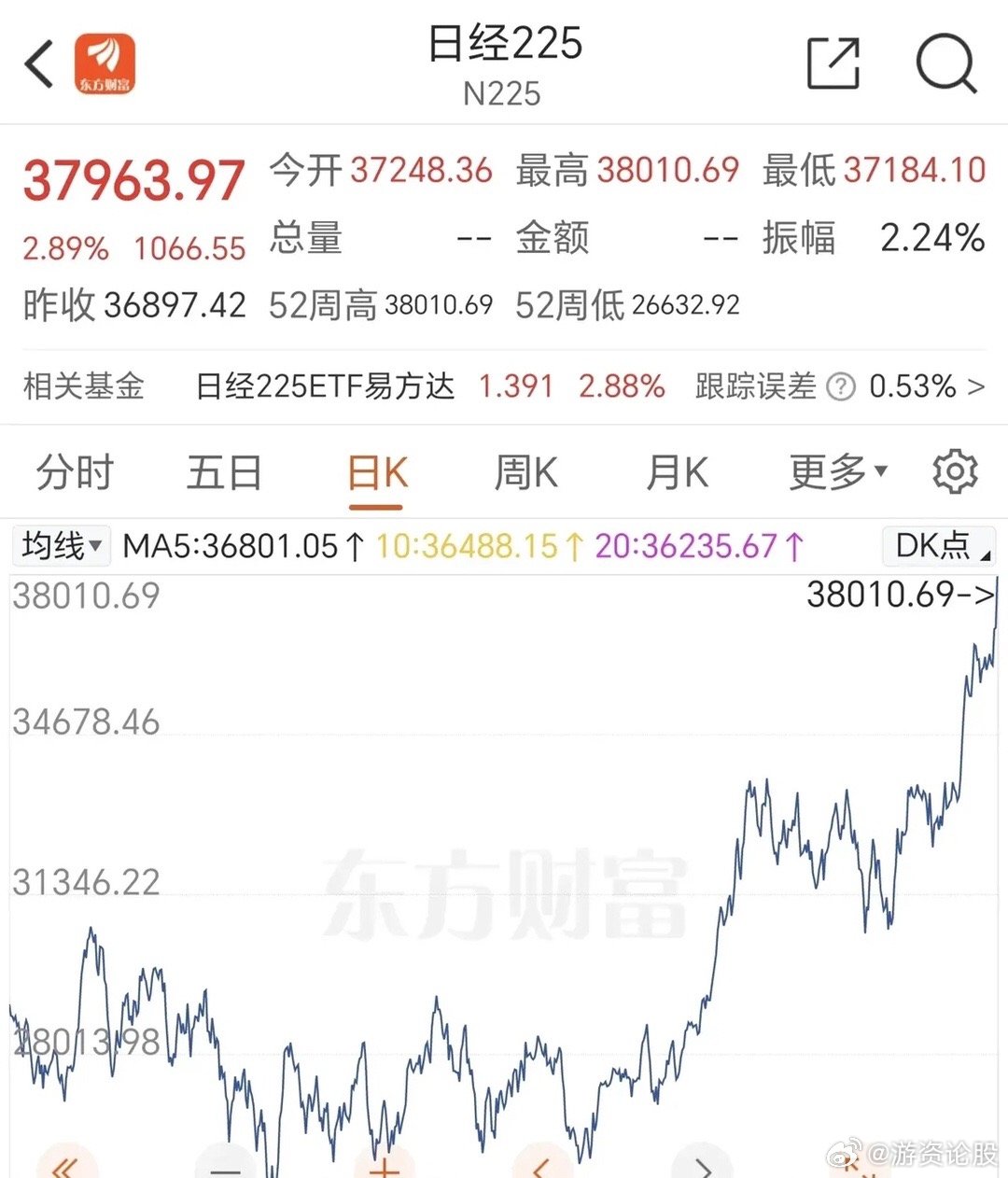Screen dimensions: 1008x1178
Task: Switch to the 周K chart tab
Action: [525, 472]
